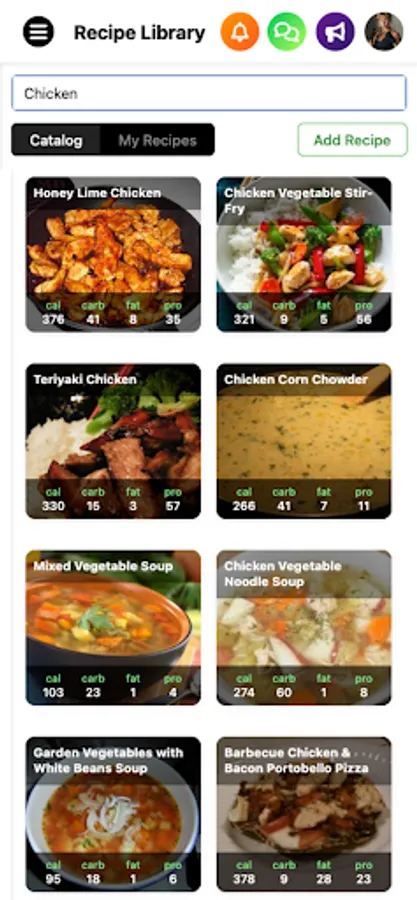View Garden Vegetables with White Beans Soup
417x900 pixels.
pos(114,814)
